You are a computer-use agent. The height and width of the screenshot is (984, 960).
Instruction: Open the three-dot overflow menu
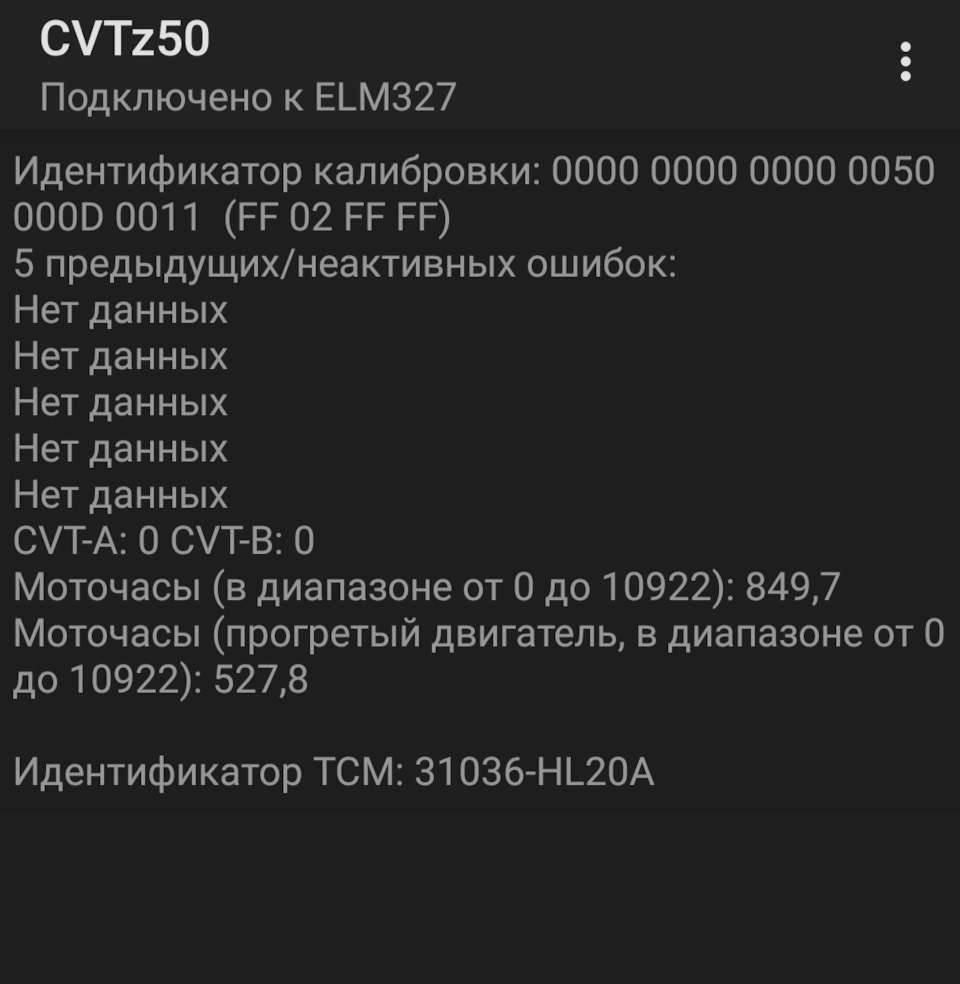pos(905,62)
